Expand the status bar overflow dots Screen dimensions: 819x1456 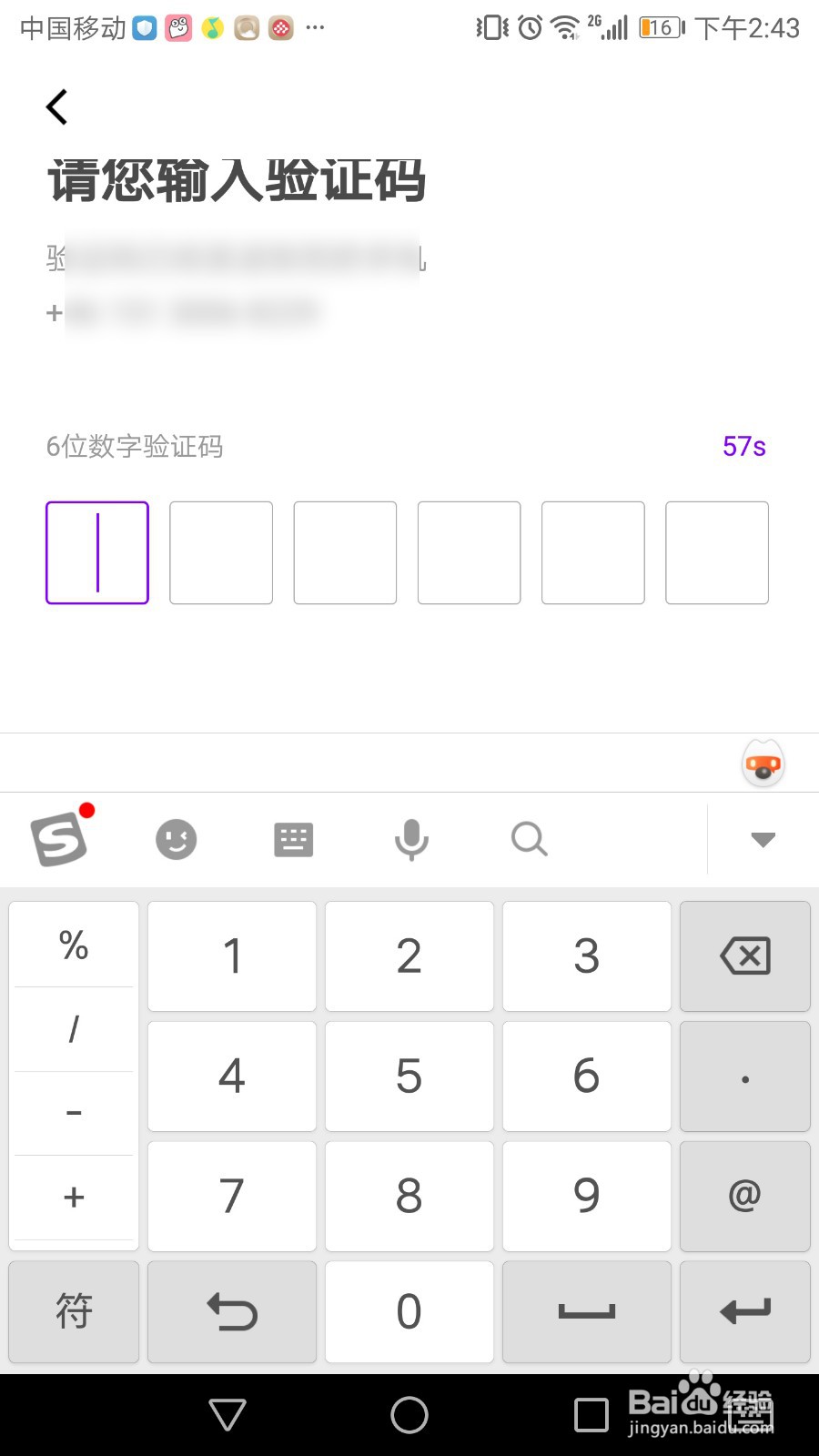[314, 27]
